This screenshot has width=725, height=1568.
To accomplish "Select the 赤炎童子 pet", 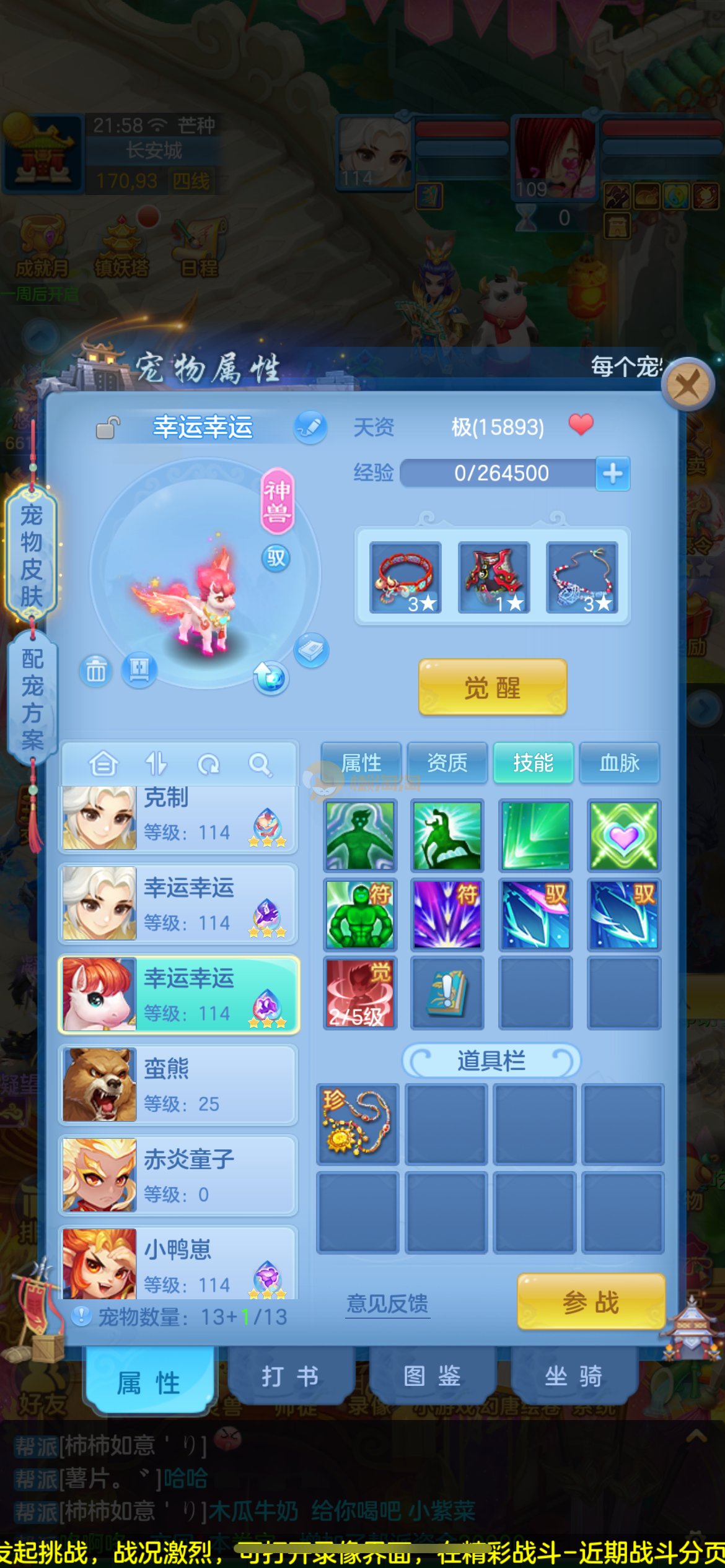I will point(178,1175).
